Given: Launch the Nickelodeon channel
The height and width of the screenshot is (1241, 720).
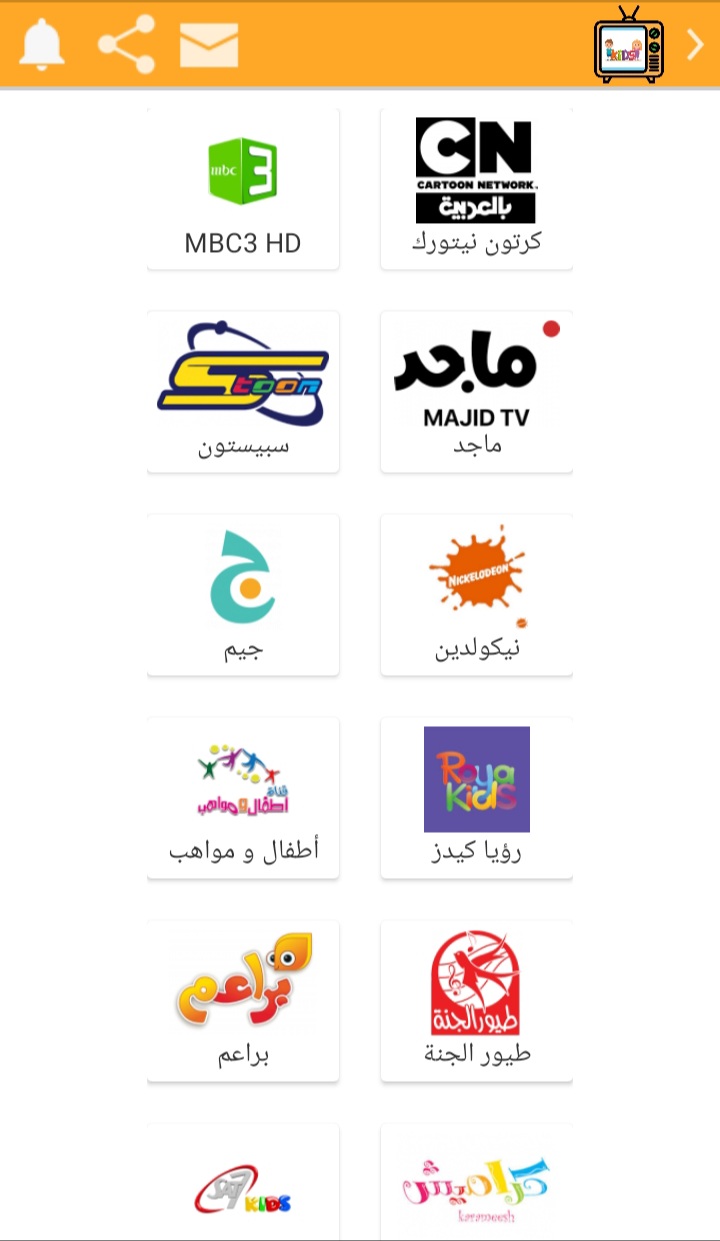Looking at the screenshot, I should pyautogui.click(x=476, y=595).
